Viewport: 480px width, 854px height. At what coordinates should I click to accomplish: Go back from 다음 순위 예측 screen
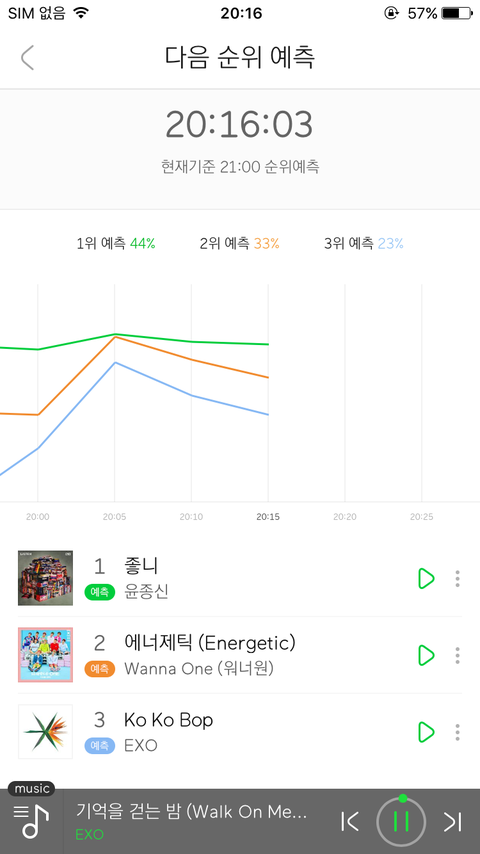pos(27,58)
